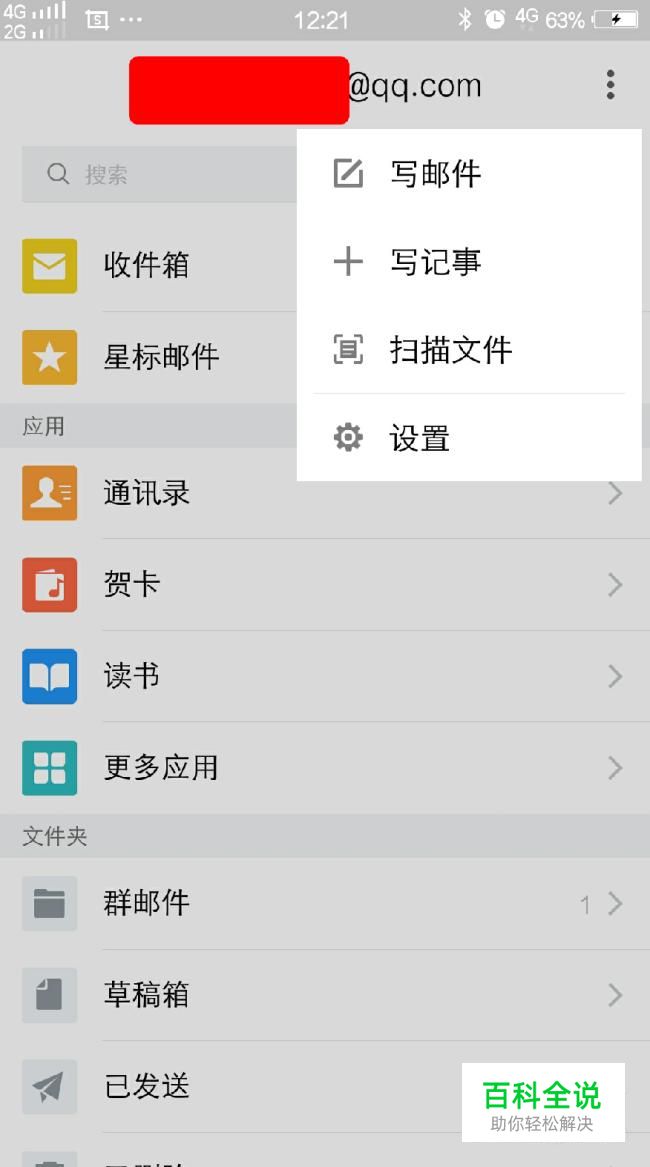Open 设置 from the popup menu
Image resolution: width=650 pixels, height=1167 pixels.
point(418,438)
